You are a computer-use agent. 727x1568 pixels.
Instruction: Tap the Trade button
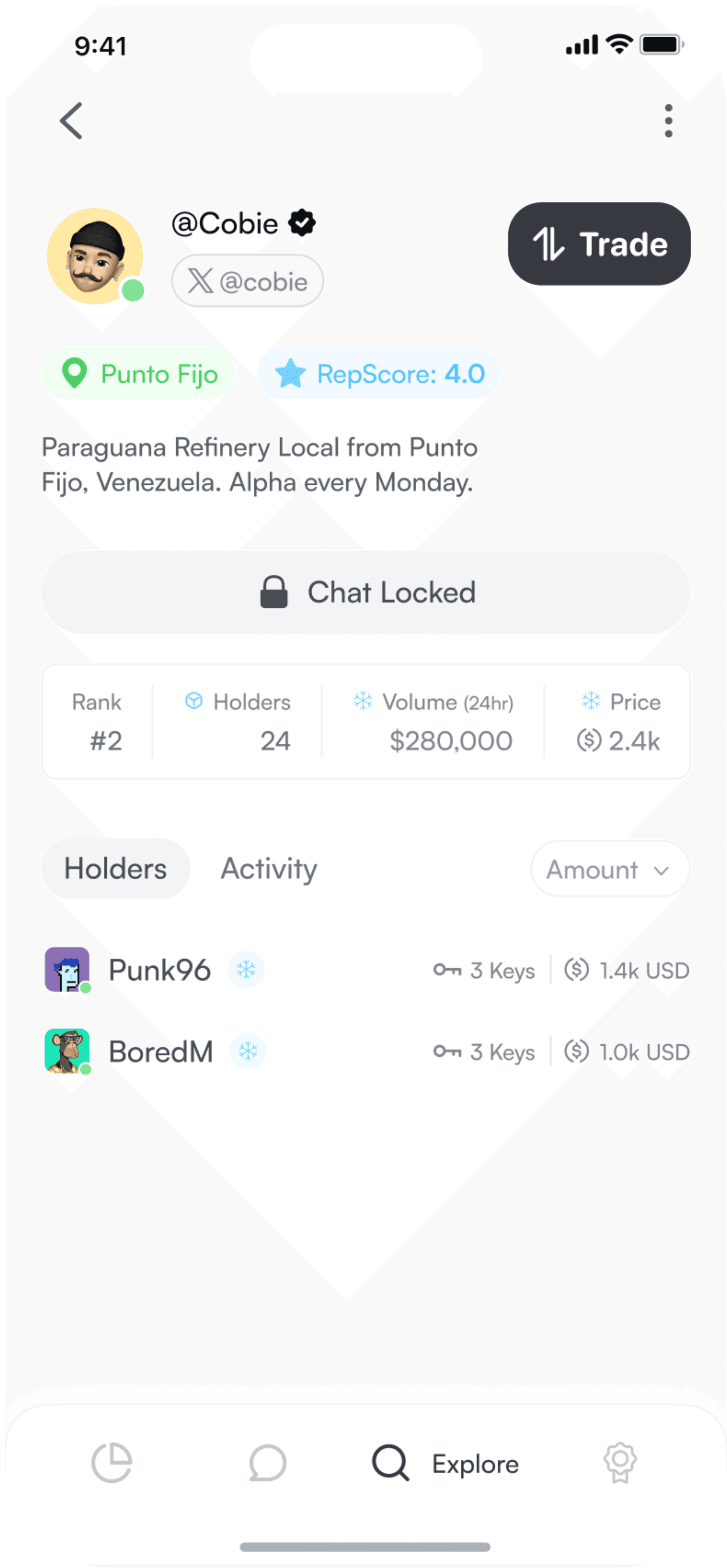pyautogui.click(x=598, y=244)
